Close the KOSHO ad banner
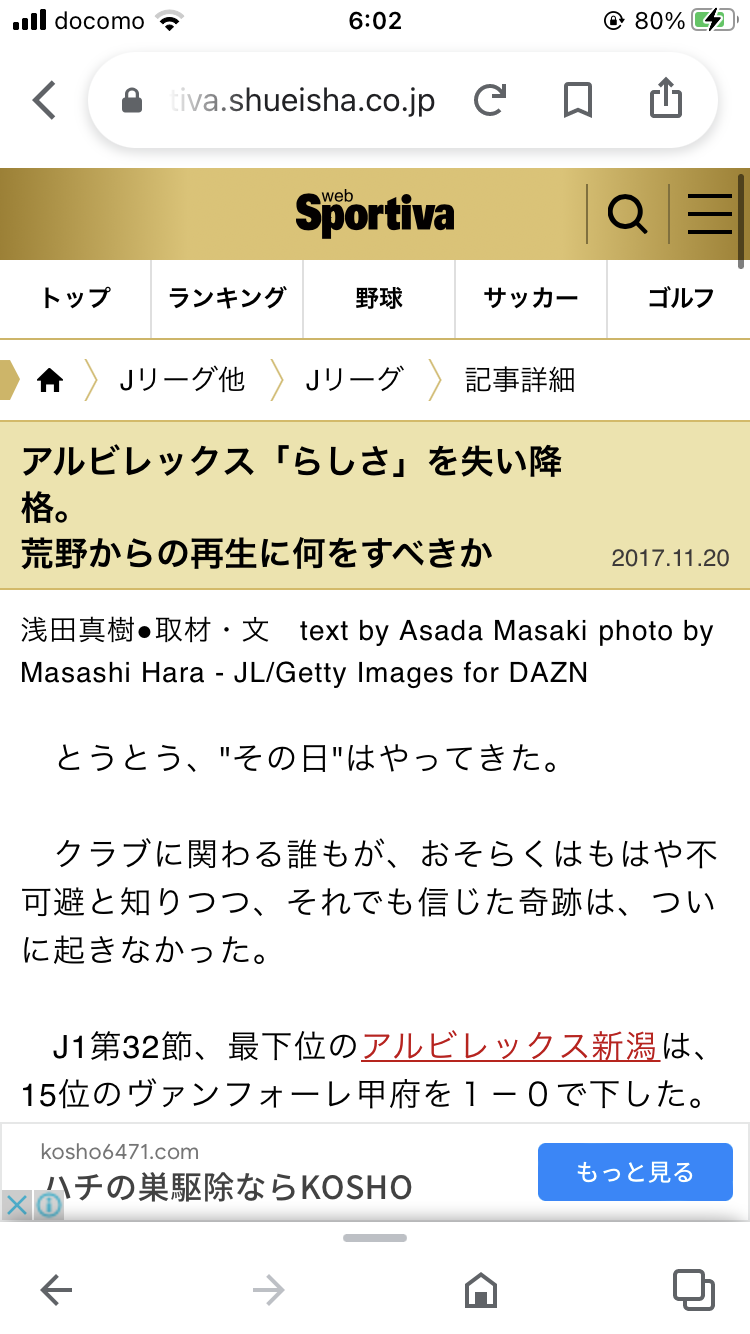This screenshot has height=1334, width=750. [x=17, y=1205]
